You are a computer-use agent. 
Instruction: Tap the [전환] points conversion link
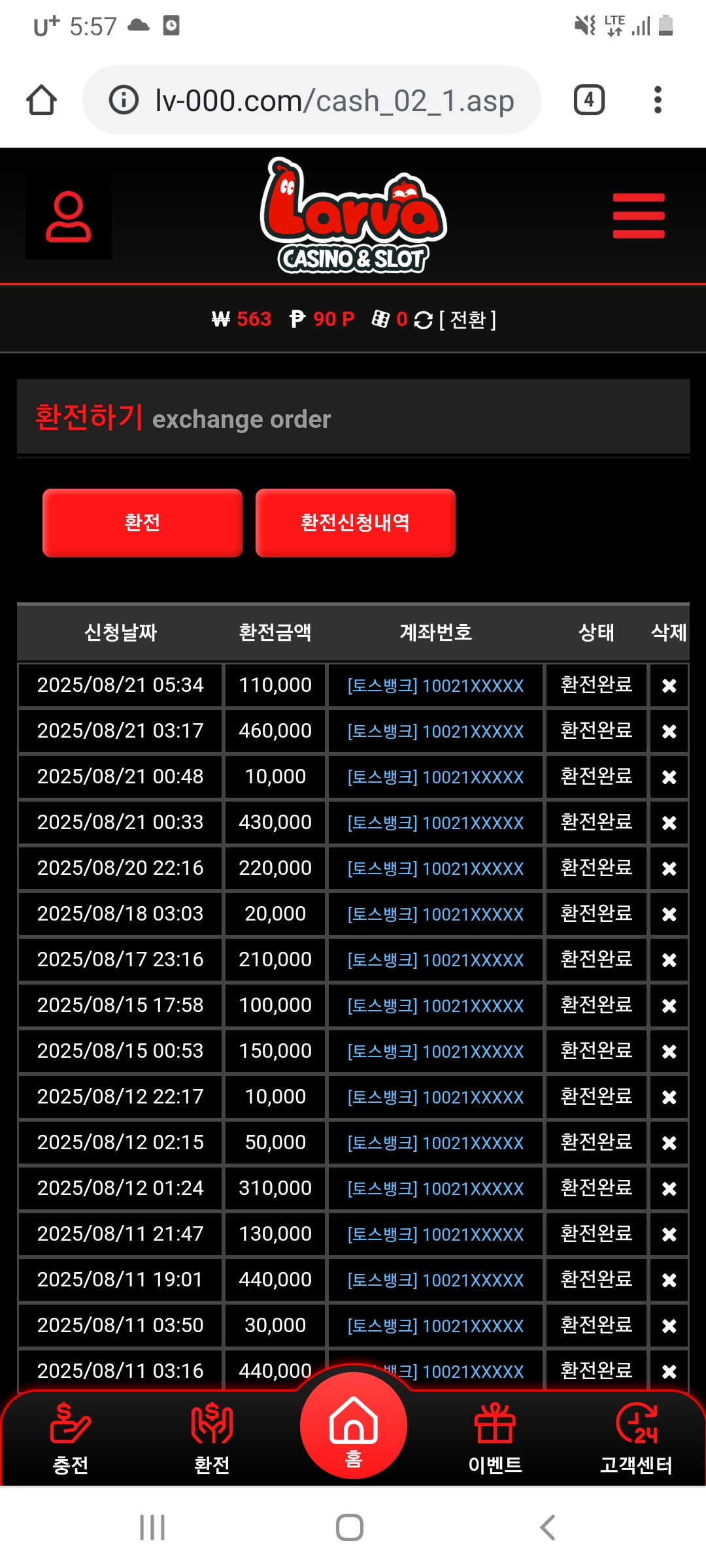click(x=467, y=319)
